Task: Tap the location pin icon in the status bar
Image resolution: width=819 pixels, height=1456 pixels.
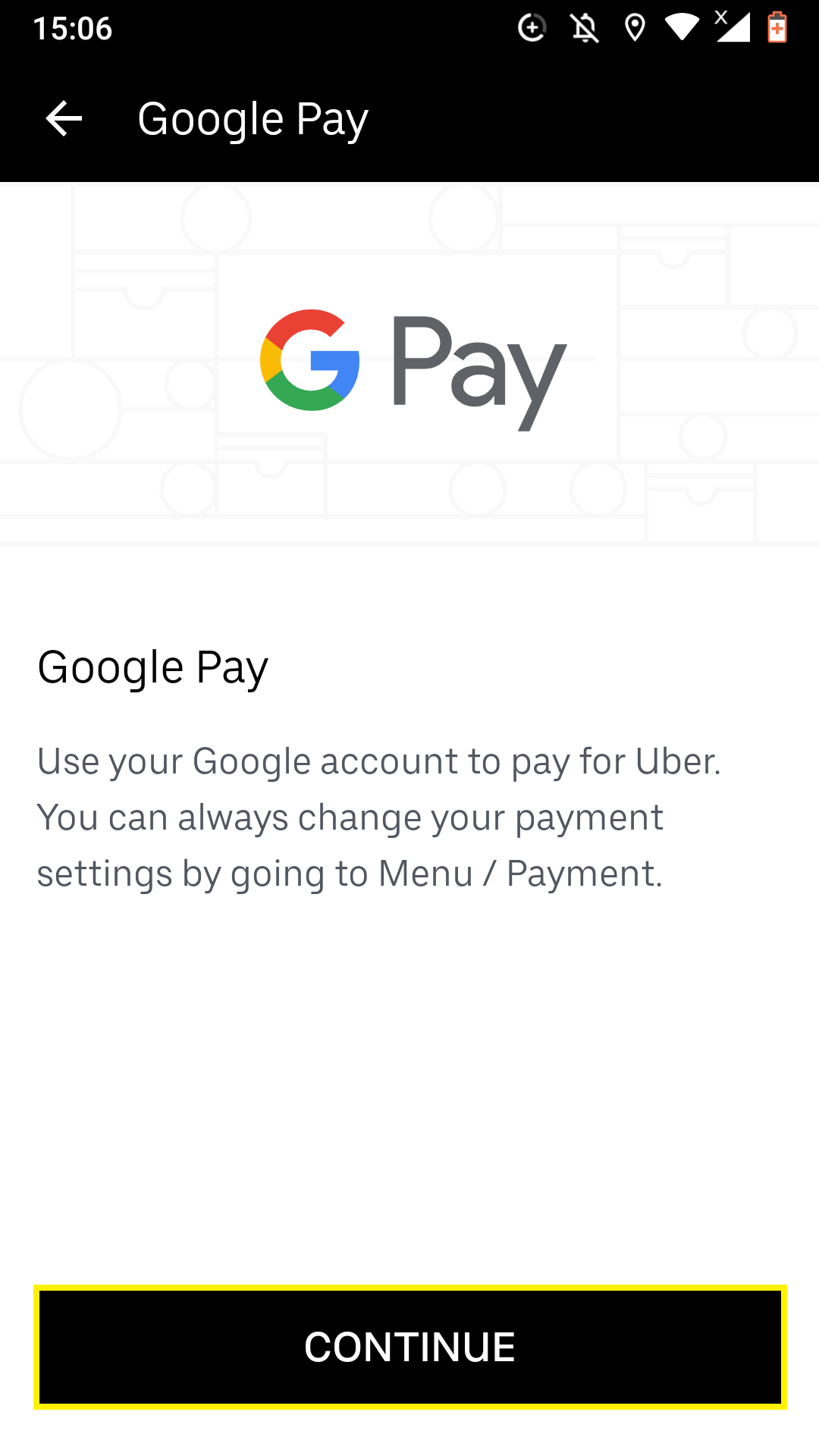Action: [634, 27]
